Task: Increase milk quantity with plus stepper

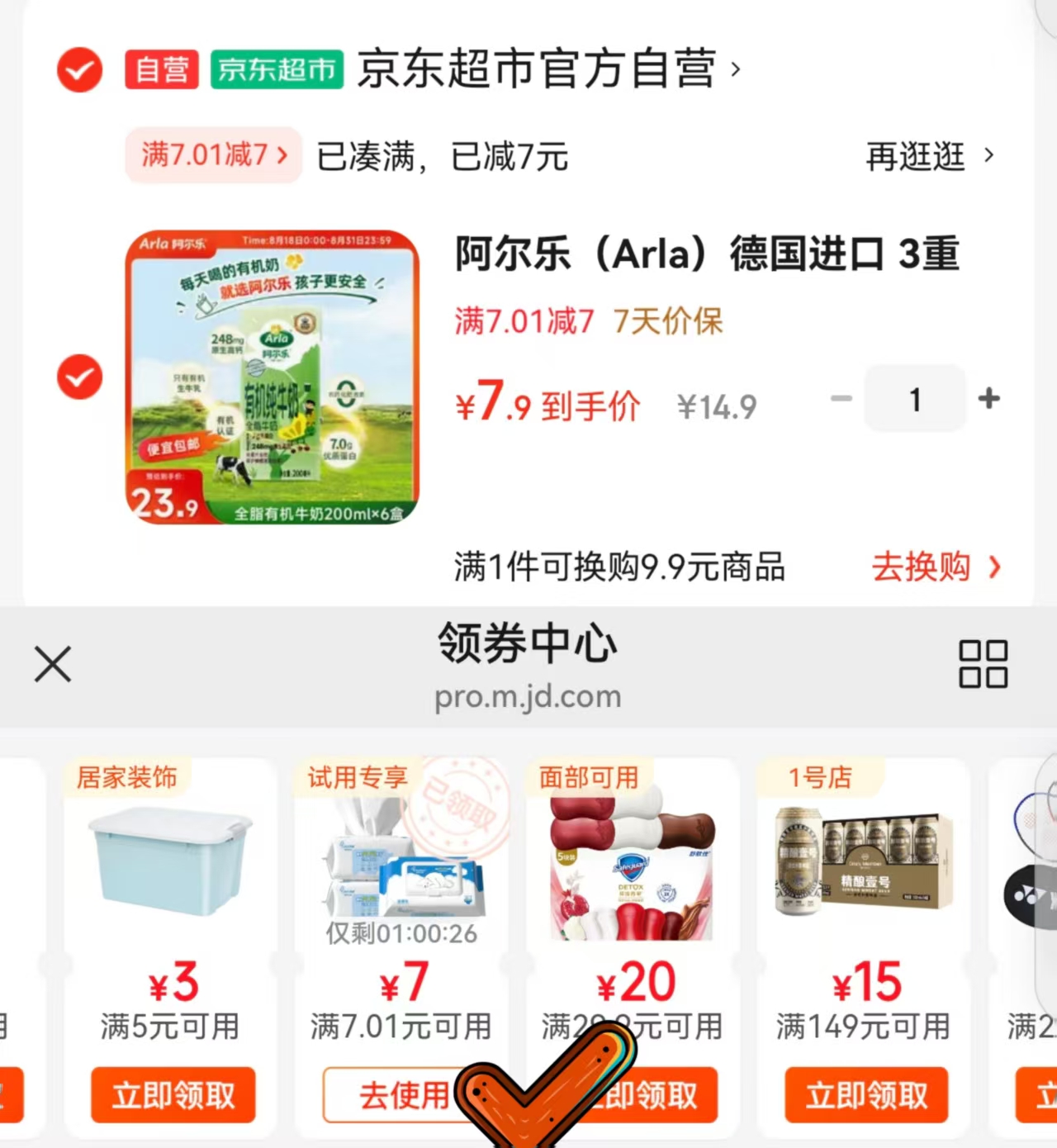Action: click(989, 399)
